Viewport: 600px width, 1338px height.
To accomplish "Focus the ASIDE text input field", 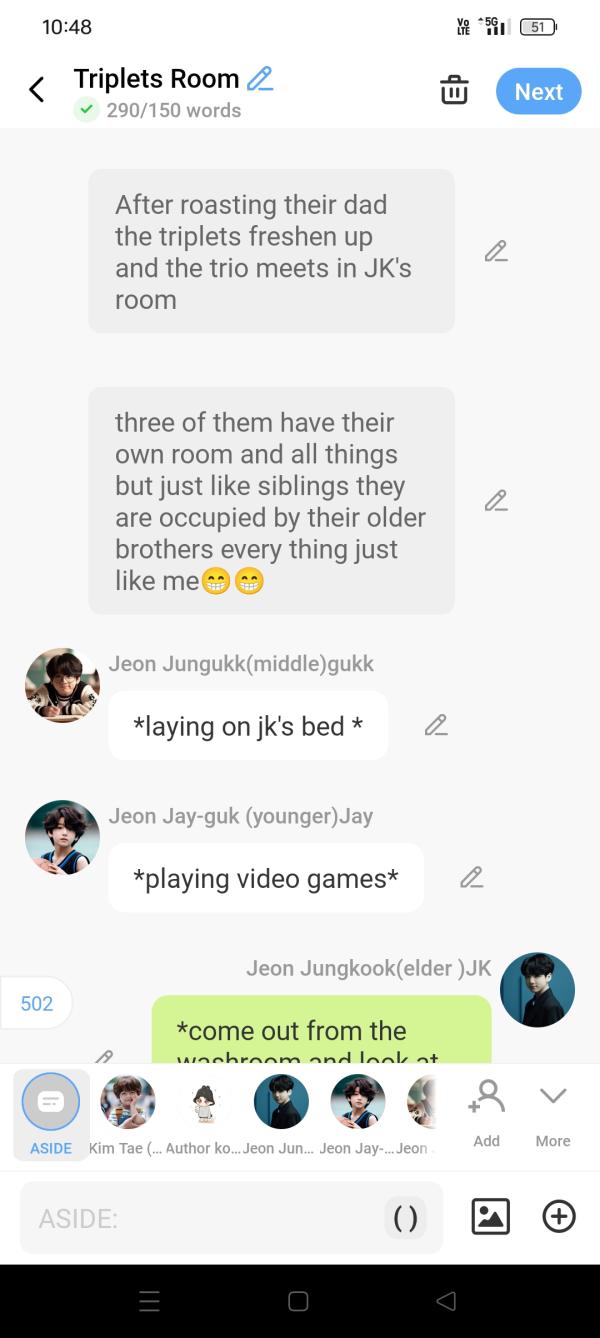I will point(200,1218).
